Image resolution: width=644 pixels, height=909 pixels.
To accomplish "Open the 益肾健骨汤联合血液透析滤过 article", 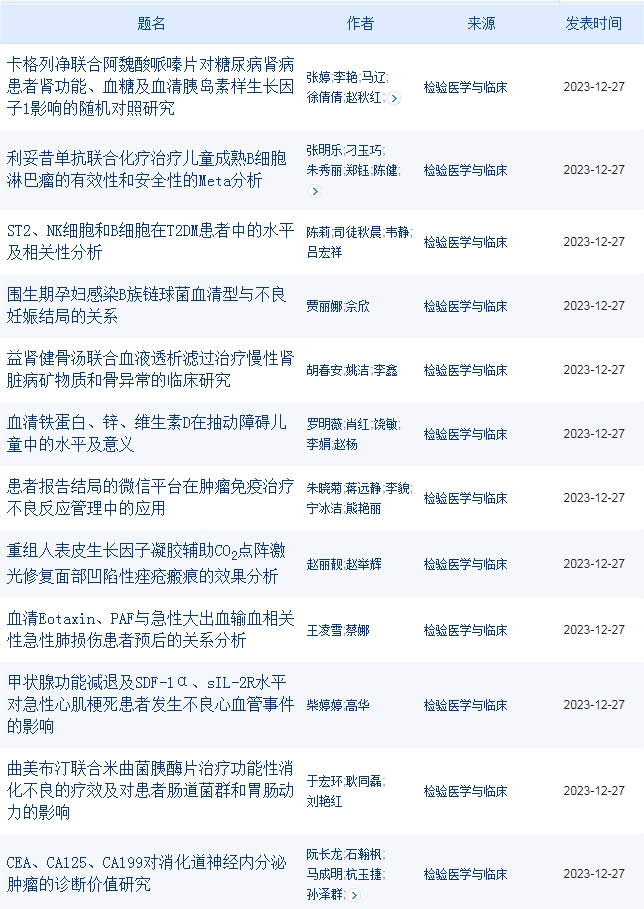I will coord(150,369).
